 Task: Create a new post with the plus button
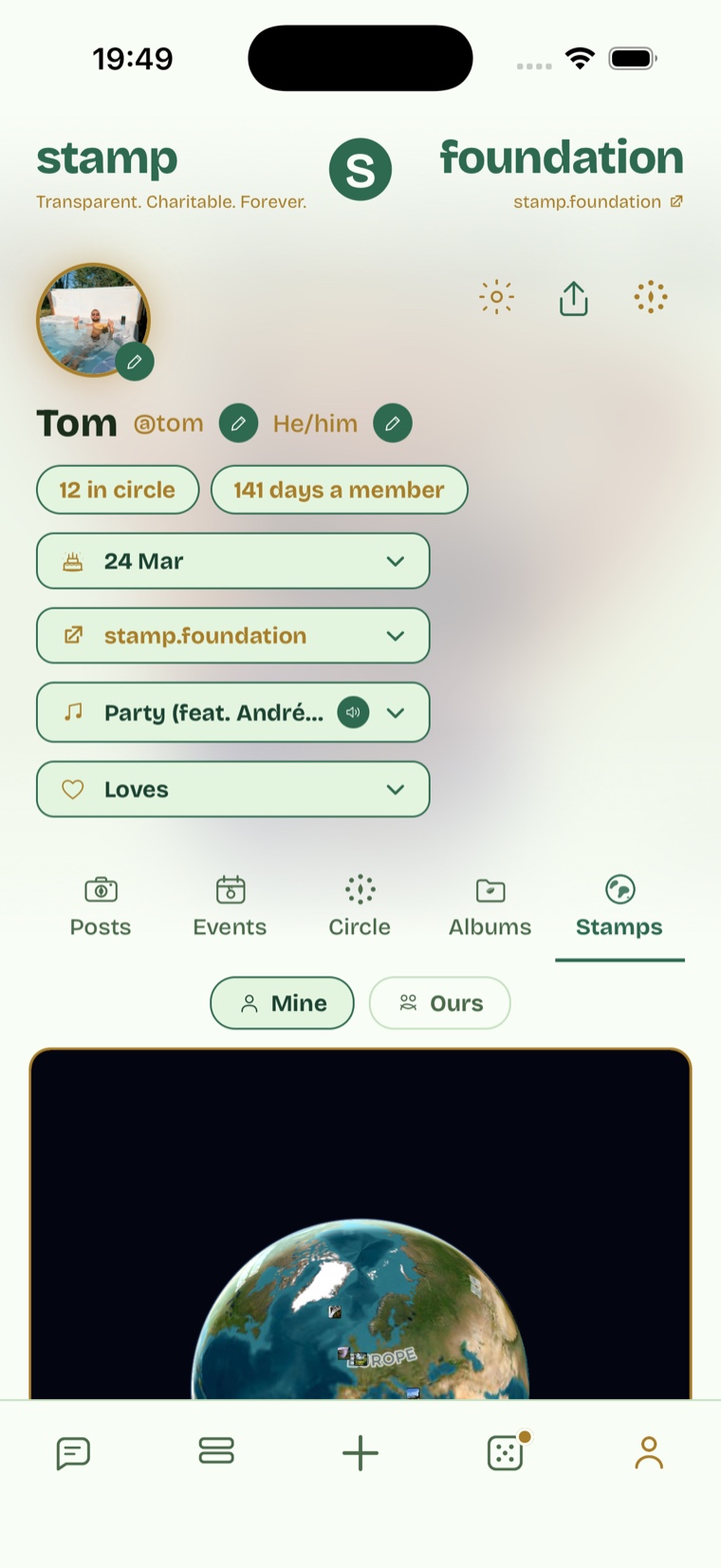pos(360,1452)
